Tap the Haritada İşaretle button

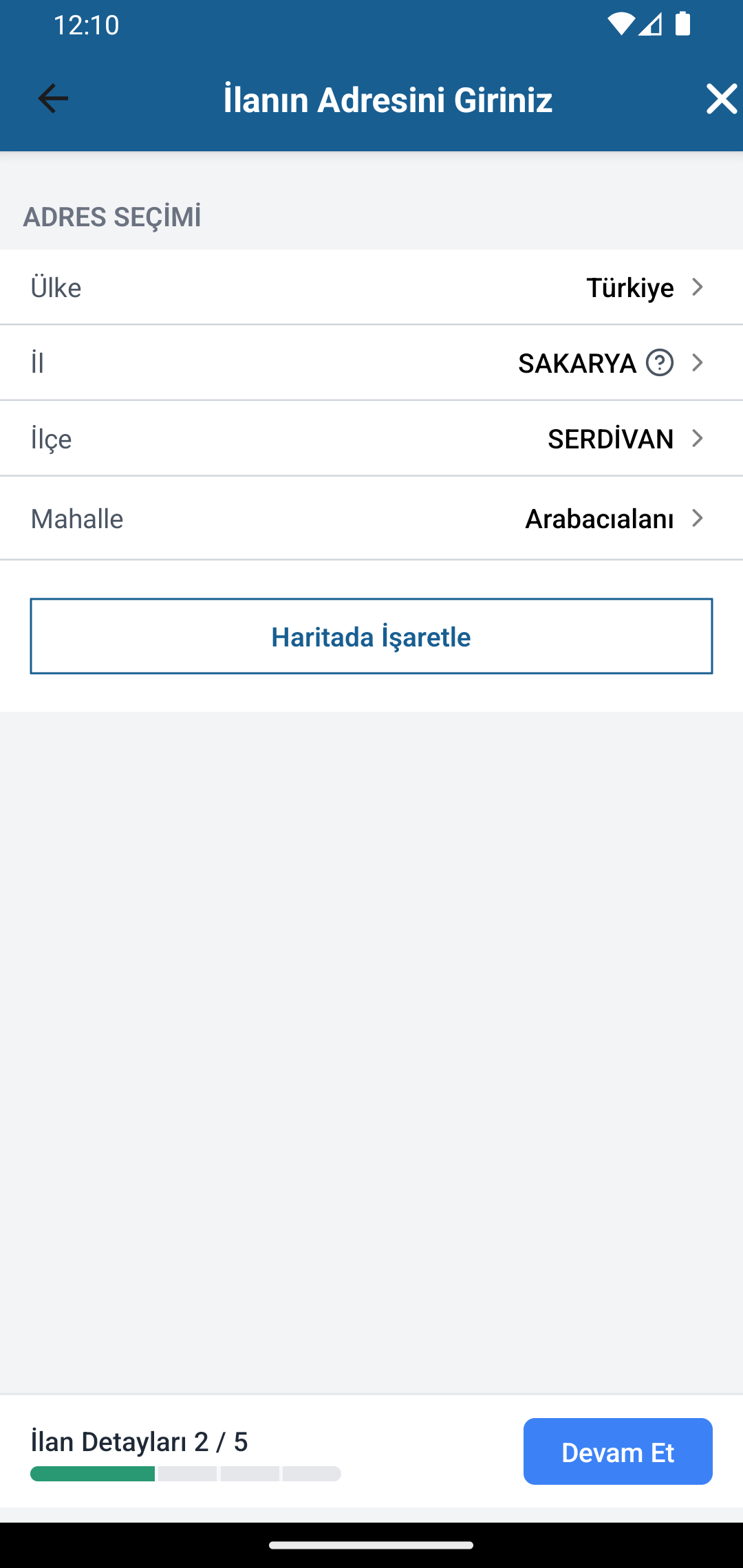coord(371,637)
